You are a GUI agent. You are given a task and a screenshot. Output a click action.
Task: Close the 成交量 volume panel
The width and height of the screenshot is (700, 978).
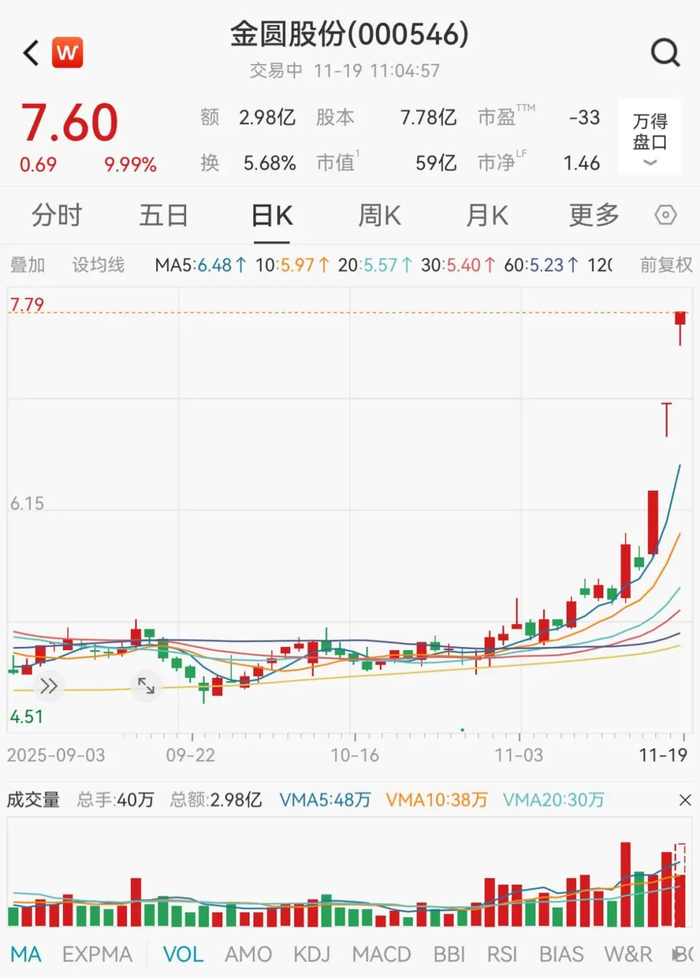(685, 800)
